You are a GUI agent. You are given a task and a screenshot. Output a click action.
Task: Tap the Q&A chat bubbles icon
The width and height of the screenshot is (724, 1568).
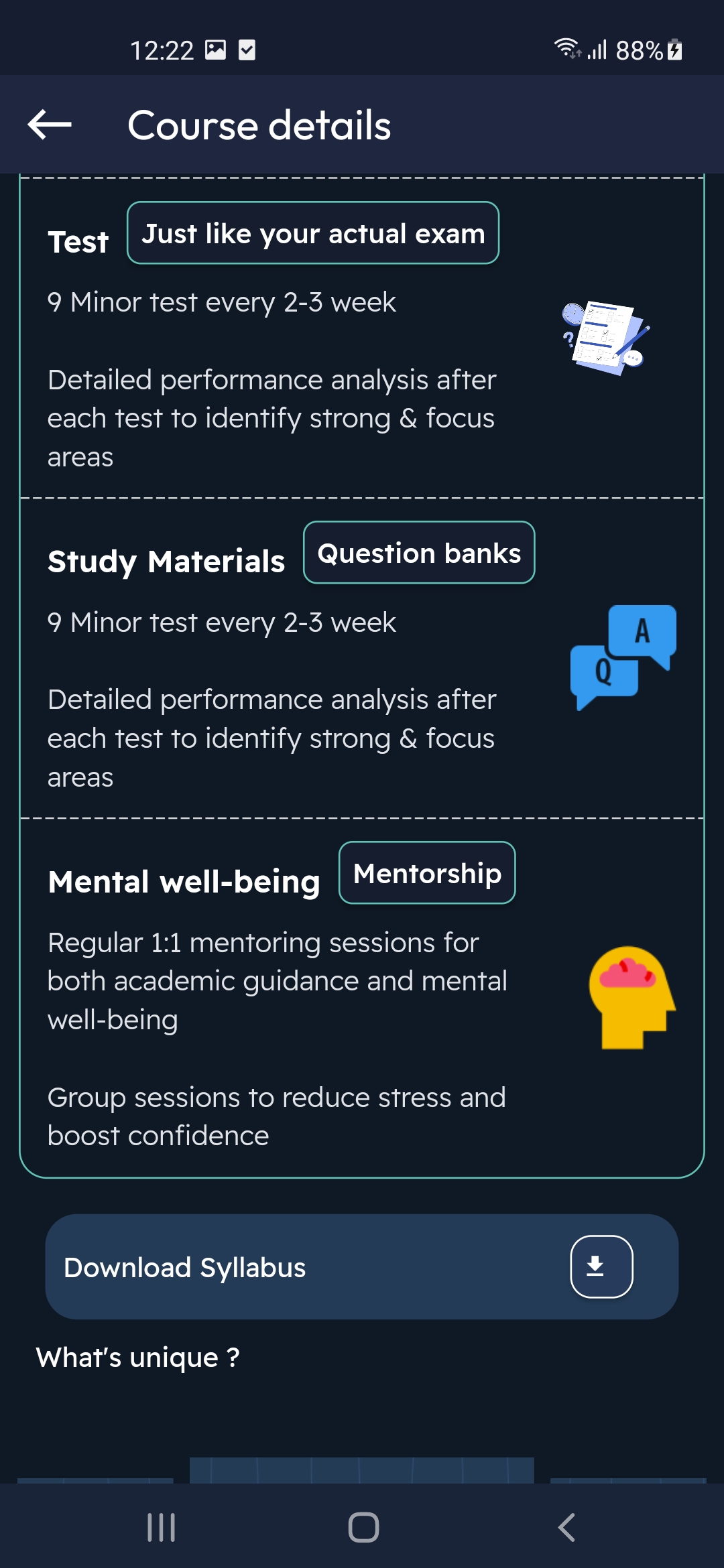point(623,657)
